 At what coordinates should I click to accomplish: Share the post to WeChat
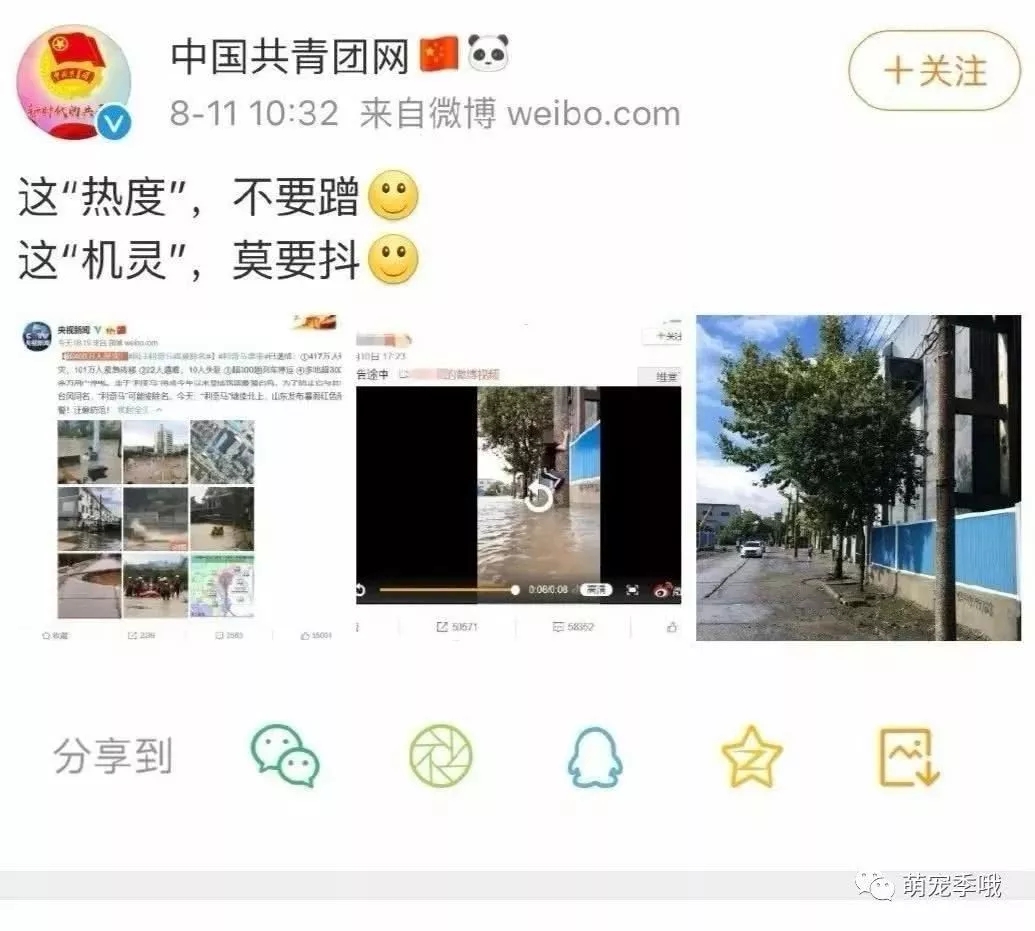click(x=284, y=756)
